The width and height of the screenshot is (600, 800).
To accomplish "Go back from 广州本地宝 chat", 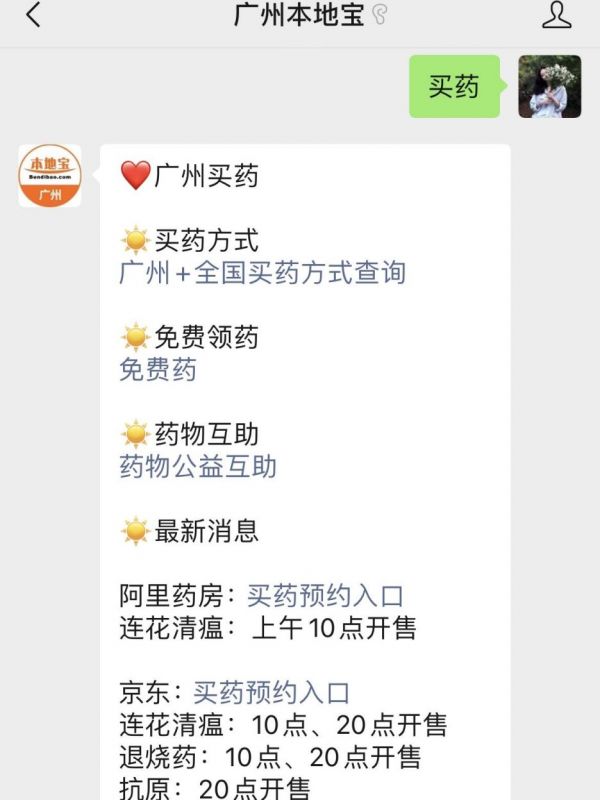I will 33,15.
